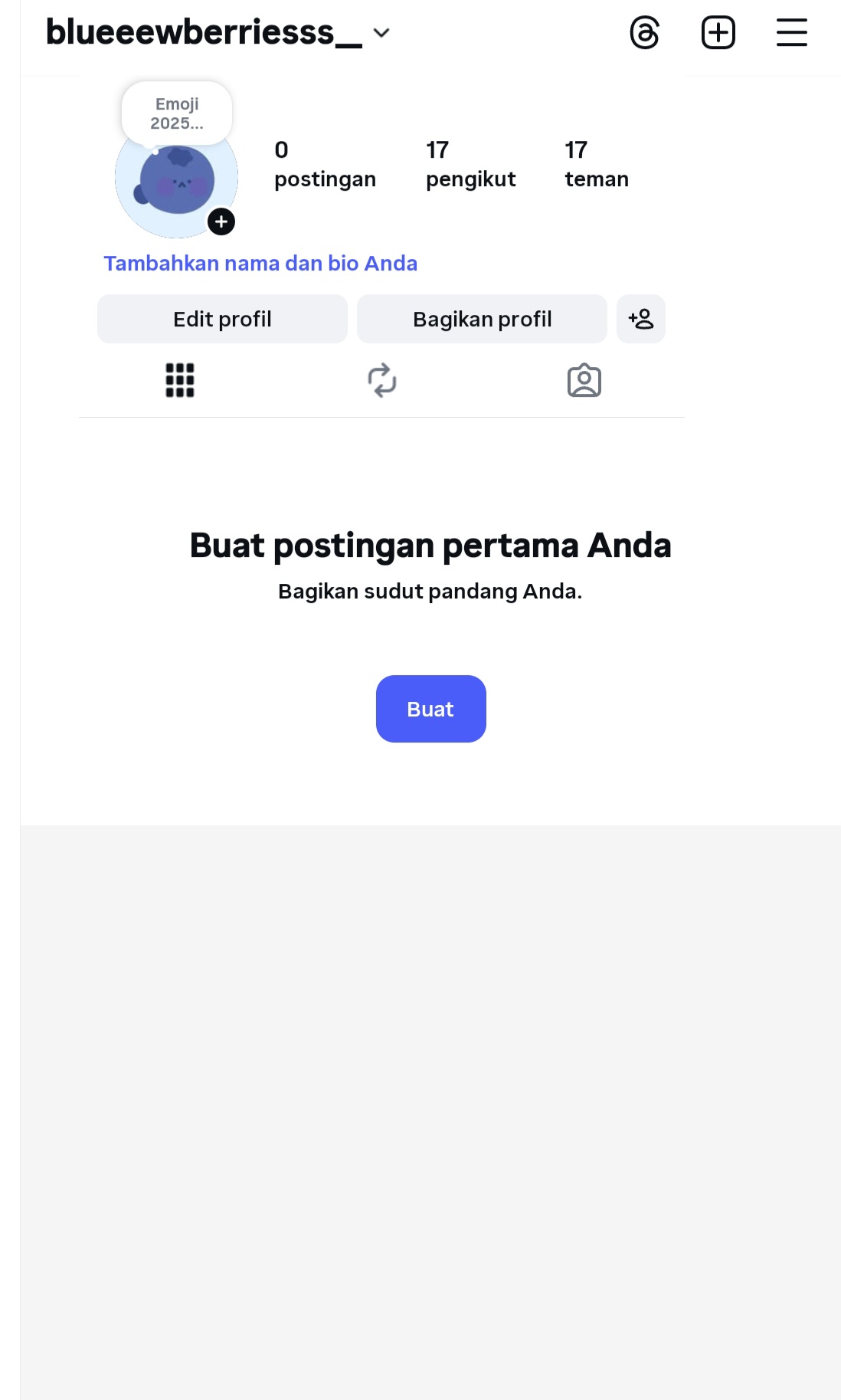This screenshot has height=1400, width=841.
Task: Add a story via profile picture plus
Action: pos(221,222)
